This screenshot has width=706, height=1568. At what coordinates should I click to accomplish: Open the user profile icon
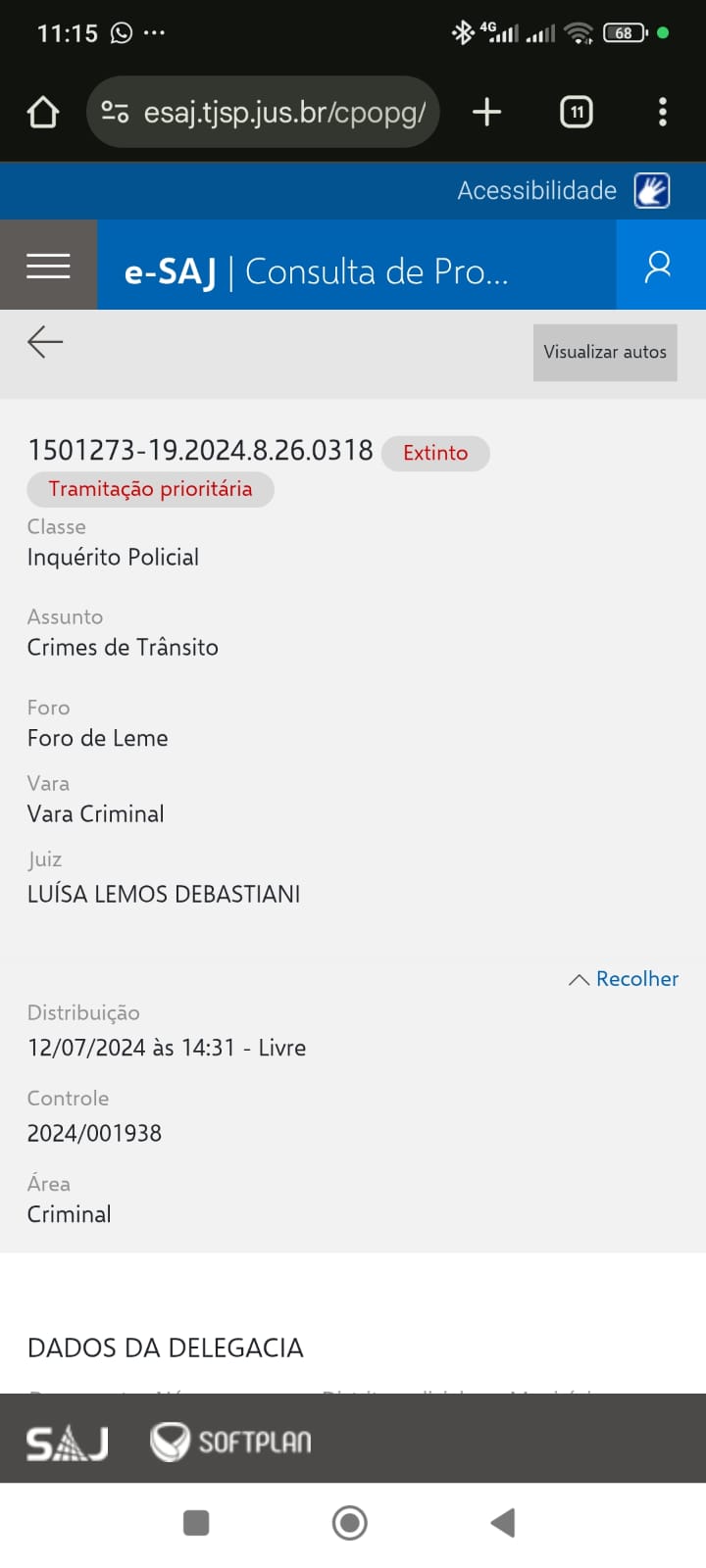point(659,265)
